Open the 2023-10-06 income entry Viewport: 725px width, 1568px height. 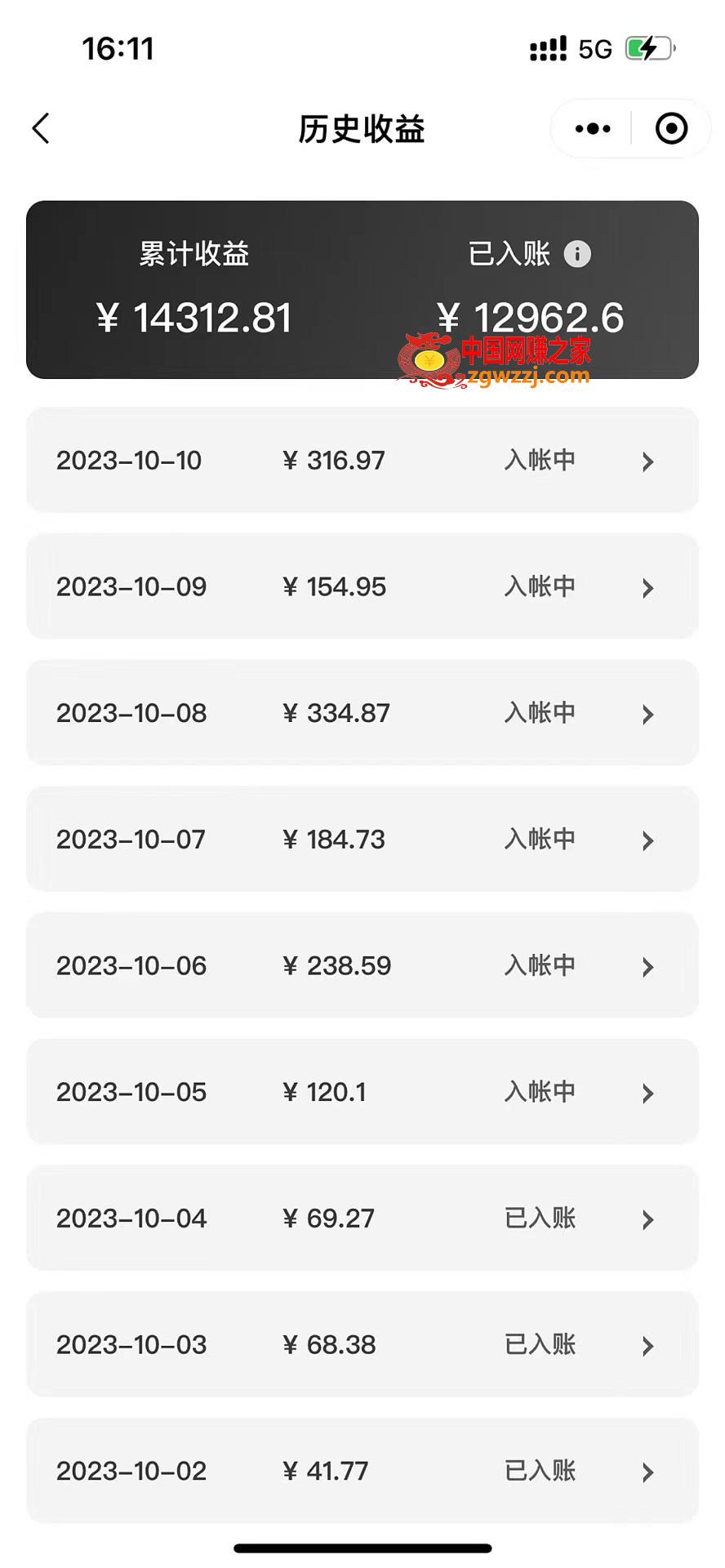point(362,965)
